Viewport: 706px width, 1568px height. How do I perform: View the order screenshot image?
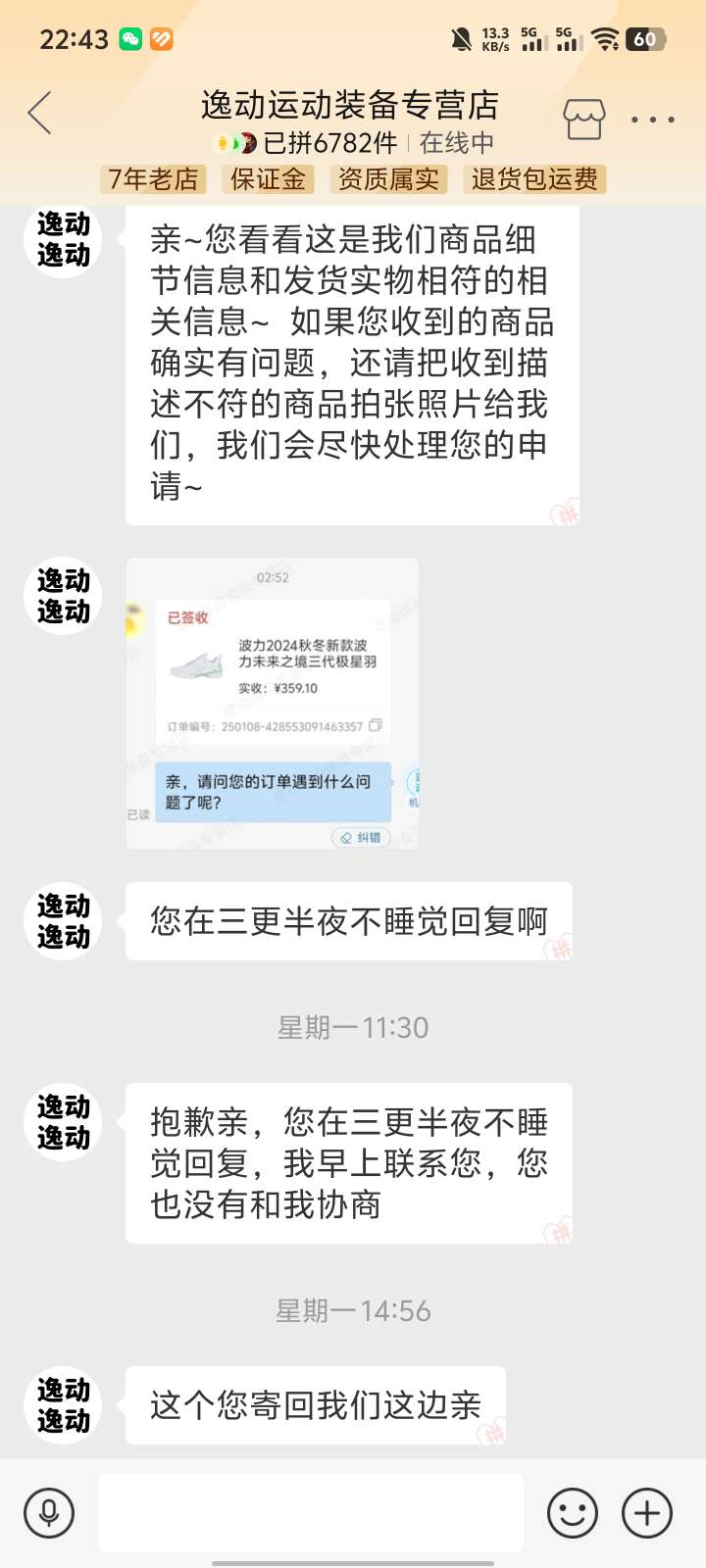pyautogui.click(x=273, y=703)
